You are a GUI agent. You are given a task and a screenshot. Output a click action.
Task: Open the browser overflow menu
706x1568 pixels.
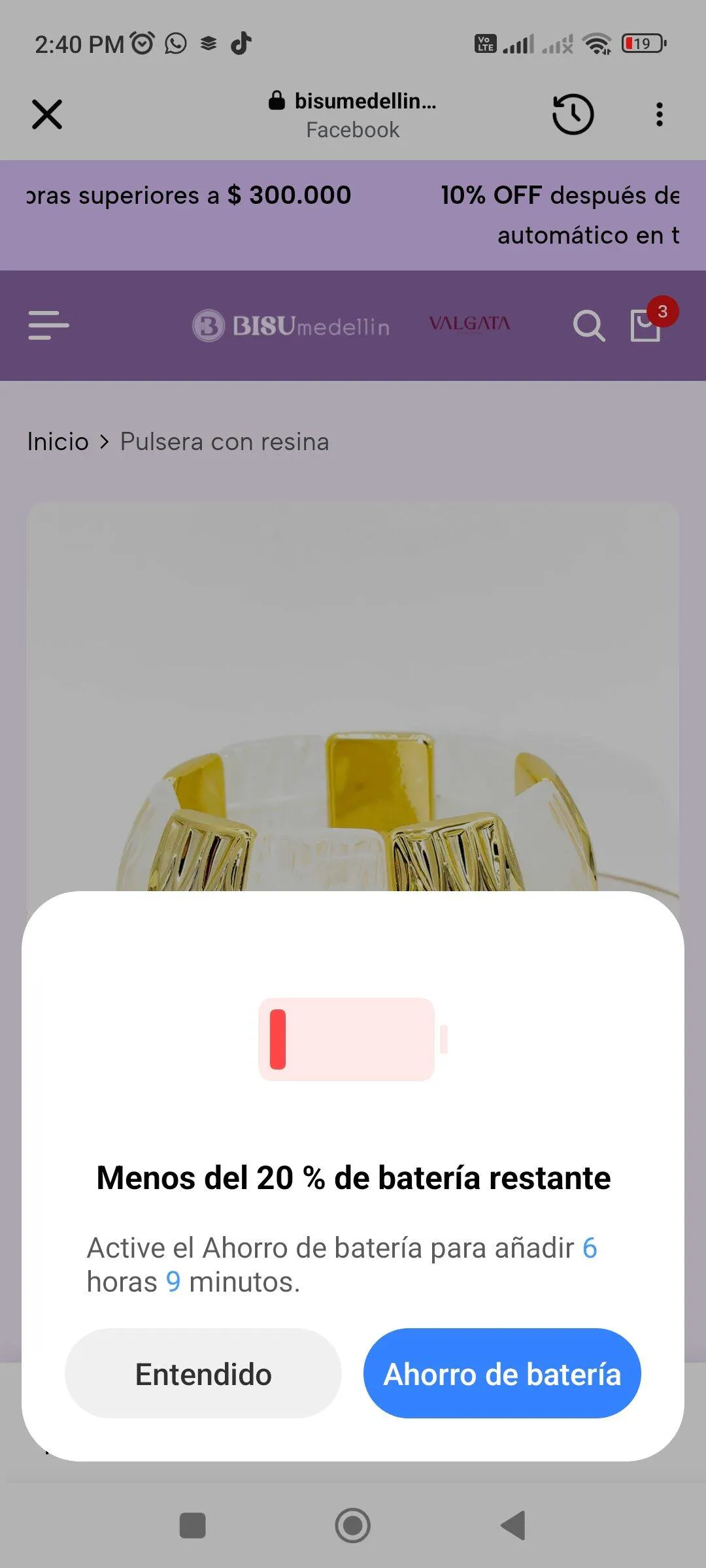tap(659, 114)
